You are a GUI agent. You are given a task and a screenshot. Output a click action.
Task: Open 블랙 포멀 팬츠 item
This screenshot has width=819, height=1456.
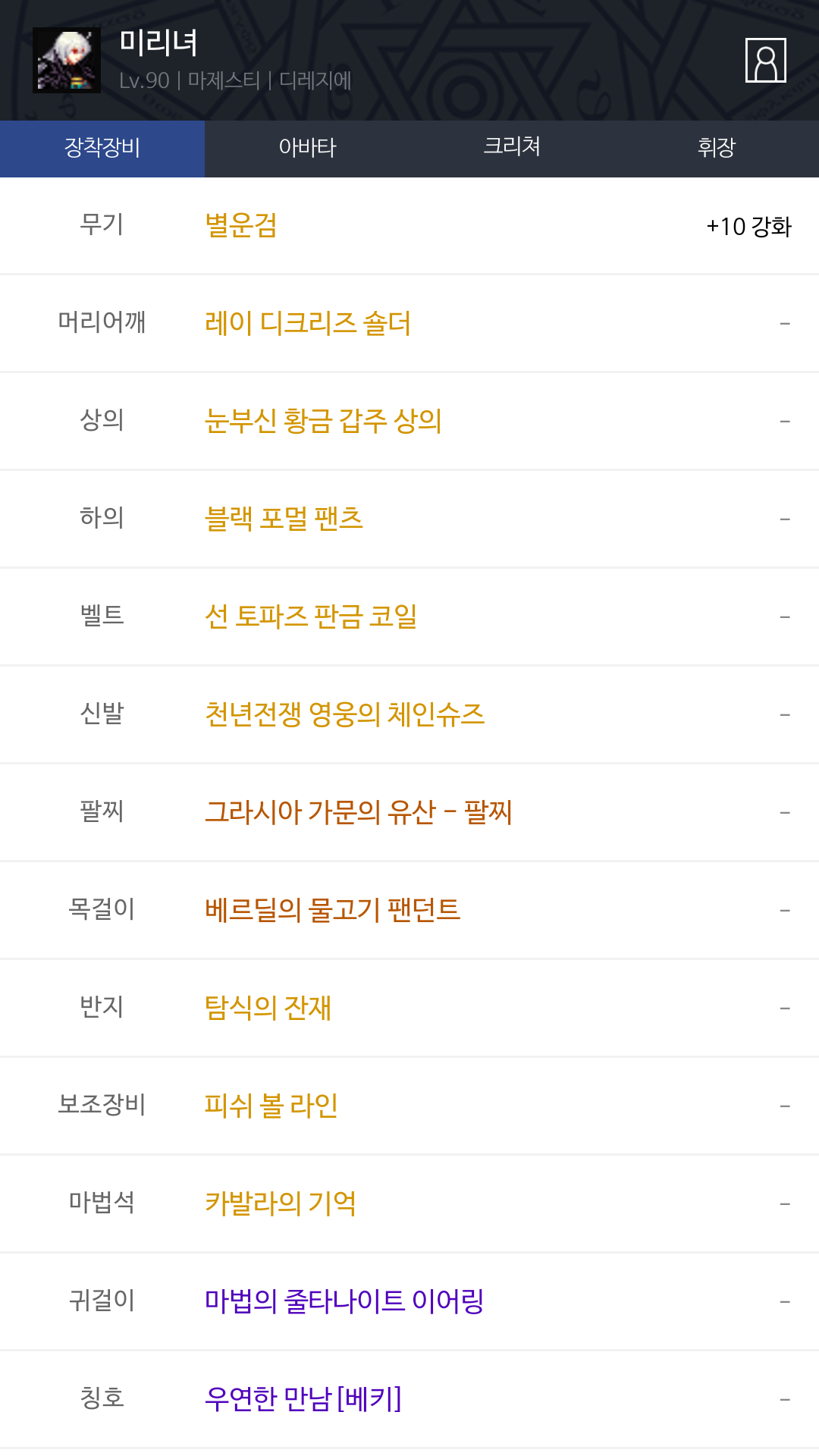pyautogui.click(x=284, y=519)
